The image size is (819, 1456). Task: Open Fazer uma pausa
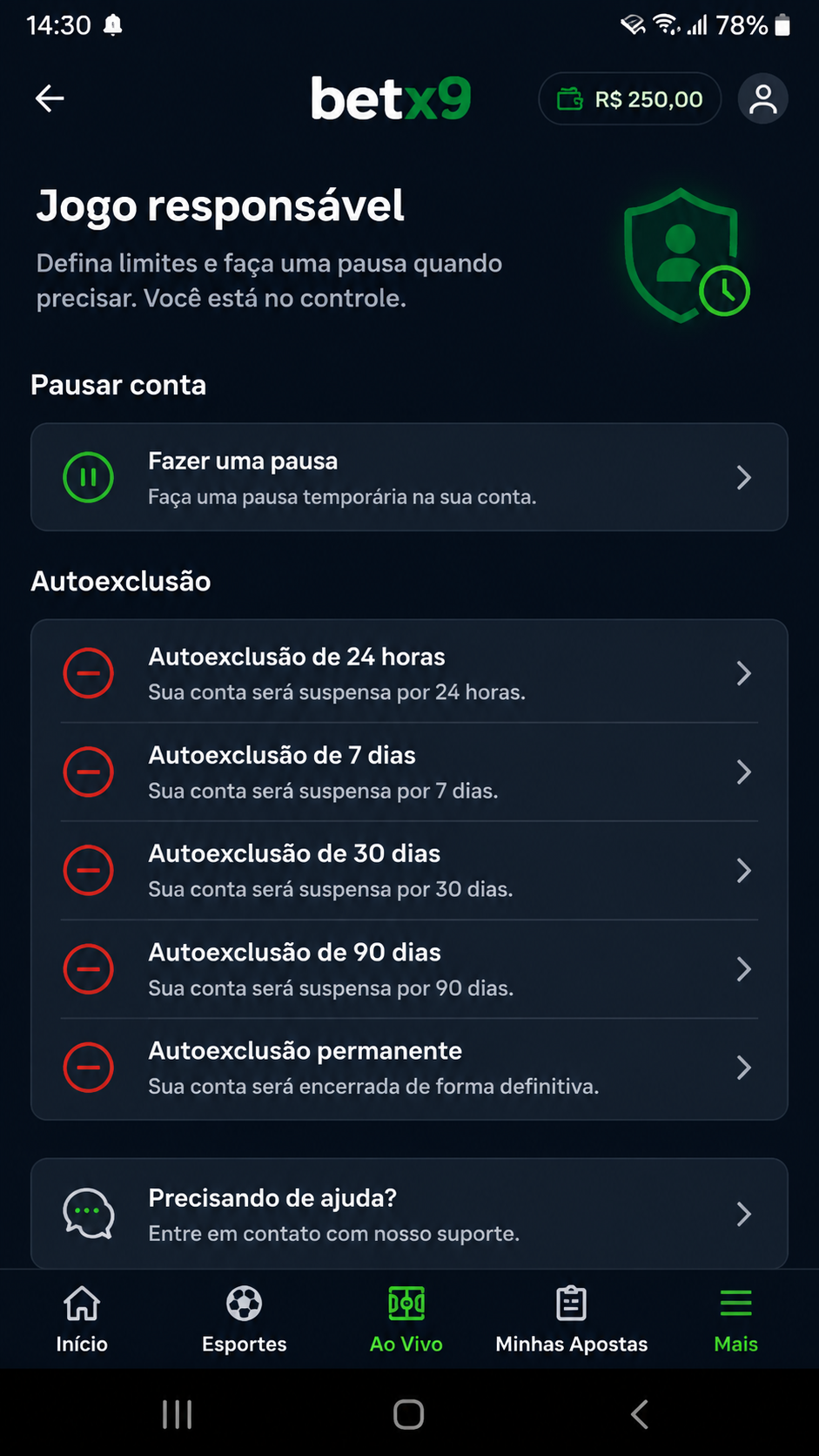click(x=409, y=477)
